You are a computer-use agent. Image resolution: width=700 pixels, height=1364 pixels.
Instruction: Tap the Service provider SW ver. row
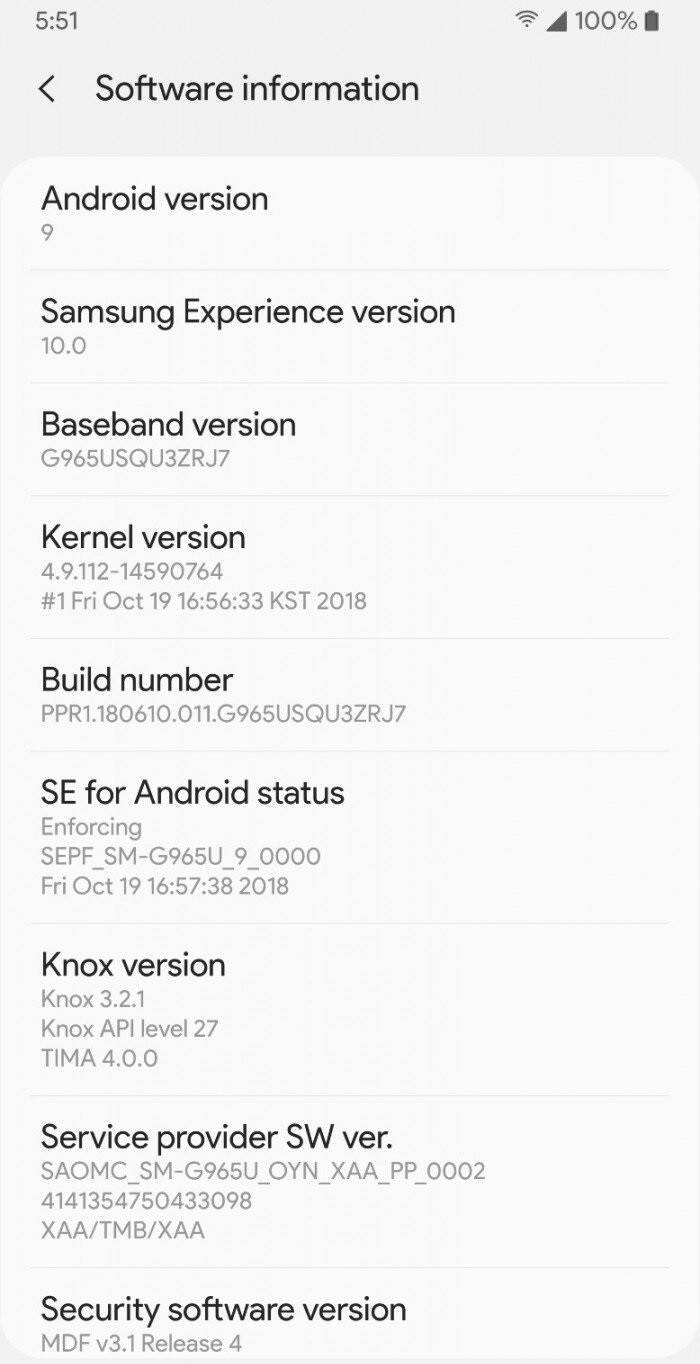pos(350,1181)
